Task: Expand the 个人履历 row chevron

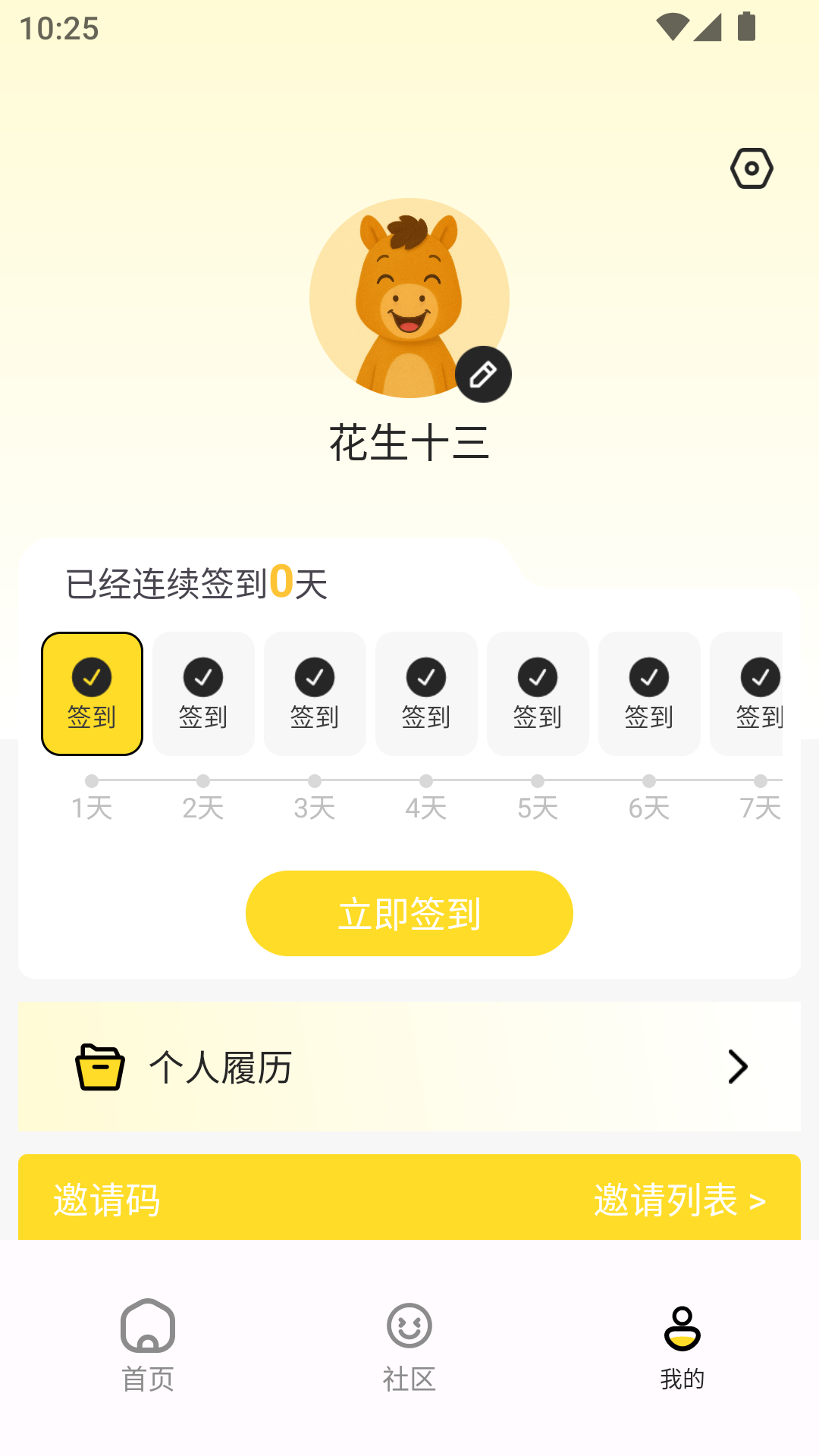Action: coord(737,1066)
